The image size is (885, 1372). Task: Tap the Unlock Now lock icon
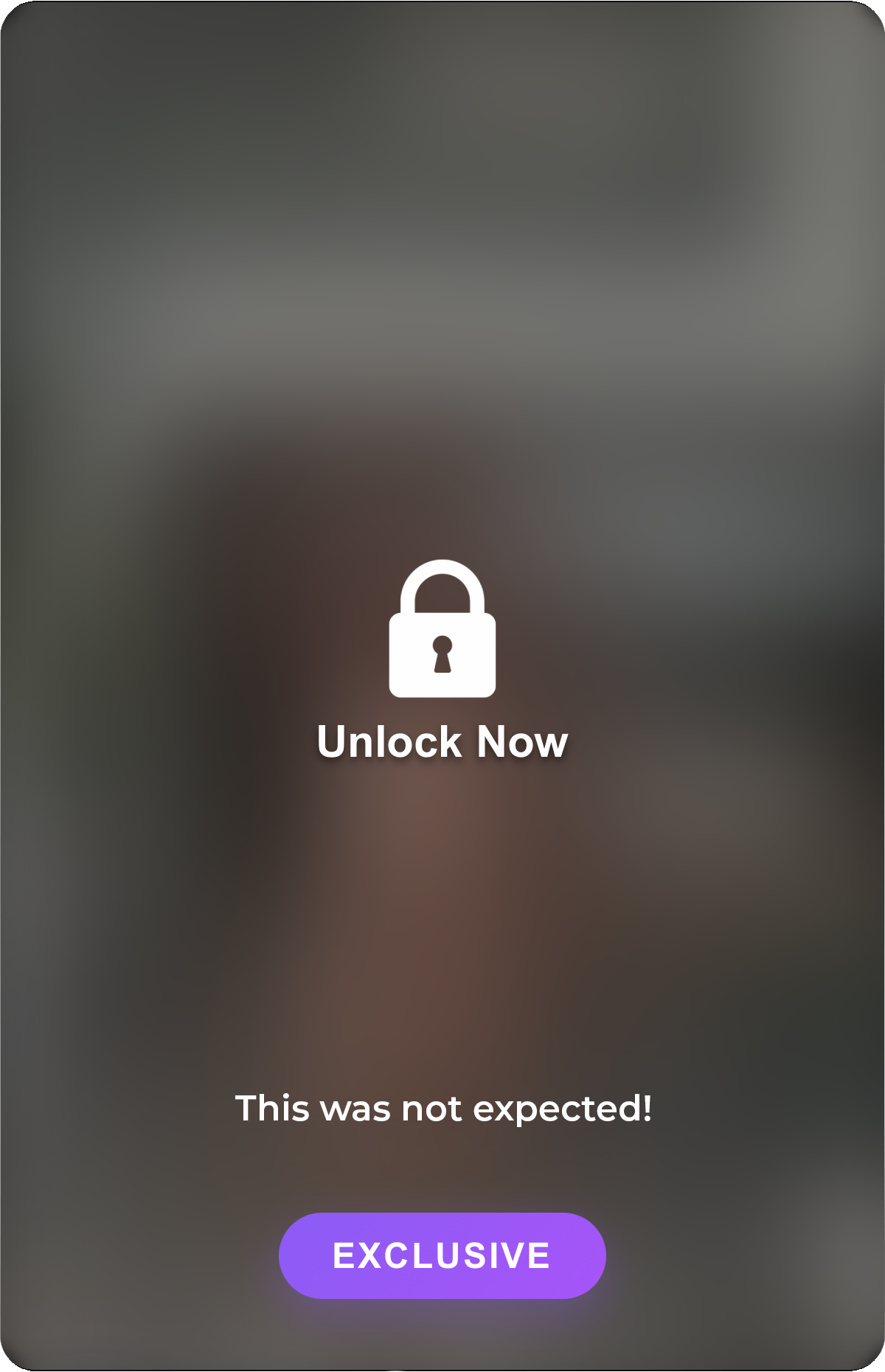click(442, 631)
